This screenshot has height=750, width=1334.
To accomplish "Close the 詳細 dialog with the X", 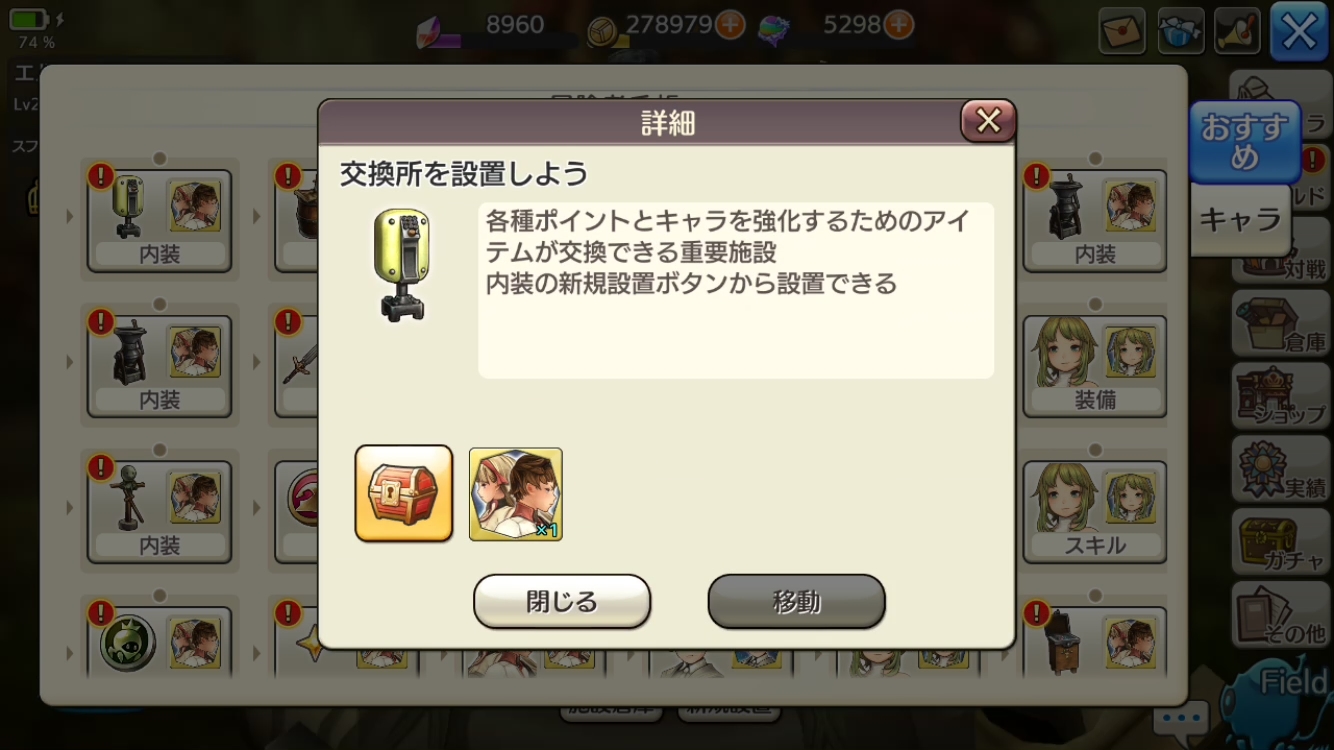I will [988, 121].
